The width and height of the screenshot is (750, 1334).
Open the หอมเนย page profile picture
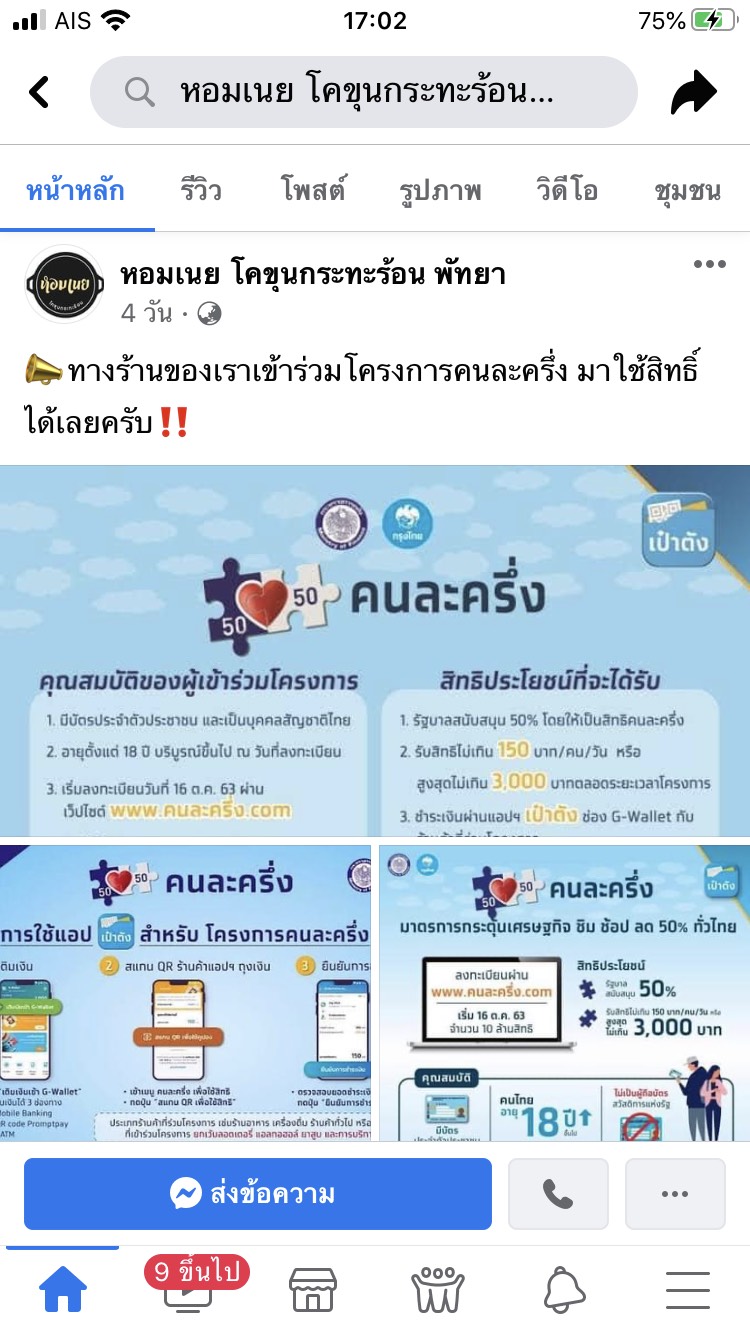point(64,284)
